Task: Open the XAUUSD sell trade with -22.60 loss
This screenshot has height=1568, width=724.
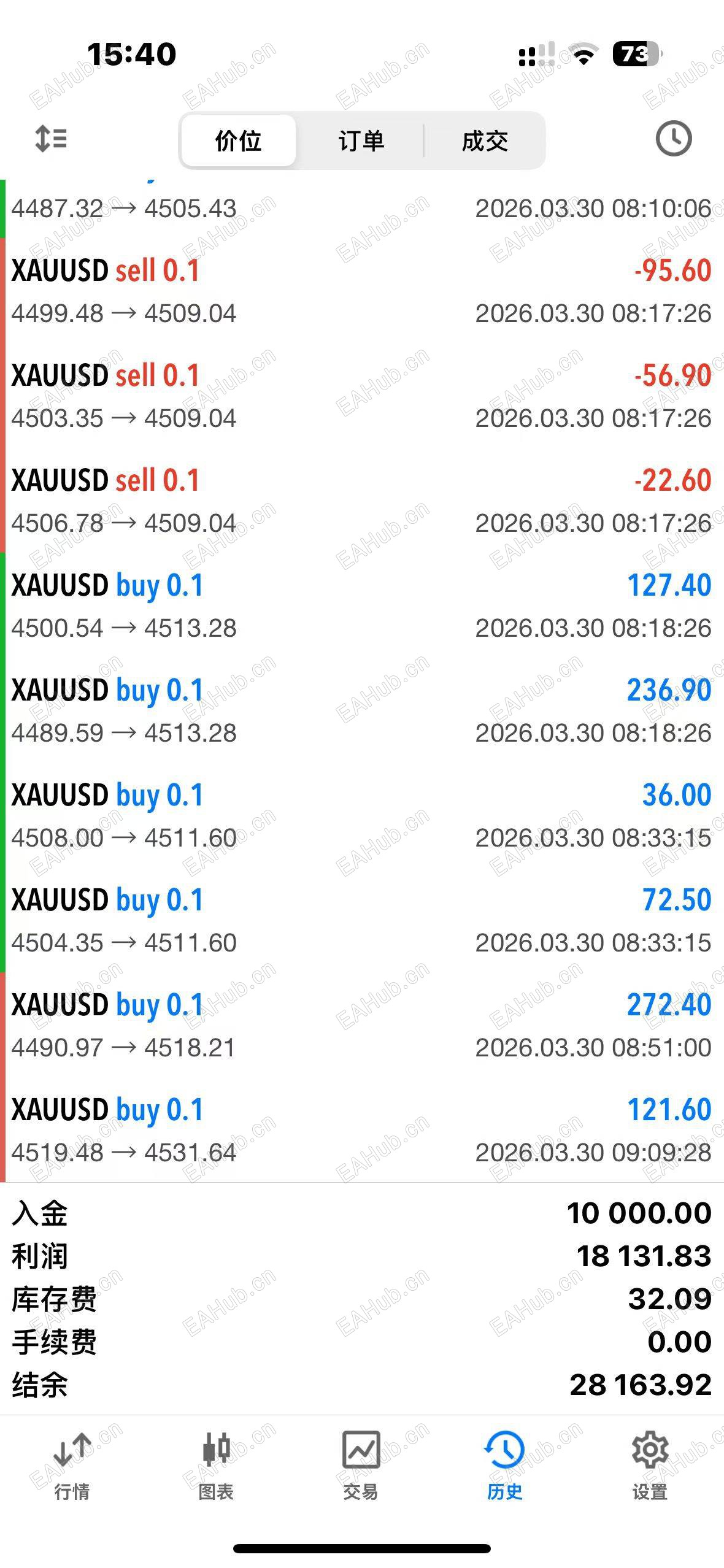Action: (x=362, y=501)
